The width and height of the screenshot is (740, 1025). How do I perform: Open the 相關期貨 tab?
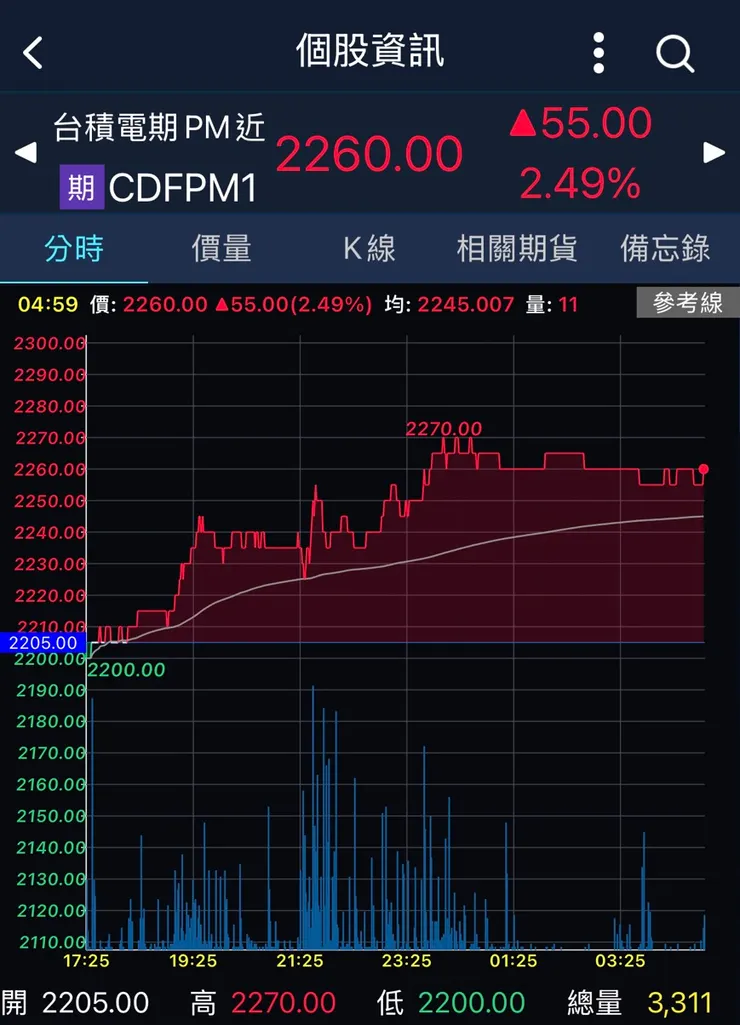pos(516,248)
